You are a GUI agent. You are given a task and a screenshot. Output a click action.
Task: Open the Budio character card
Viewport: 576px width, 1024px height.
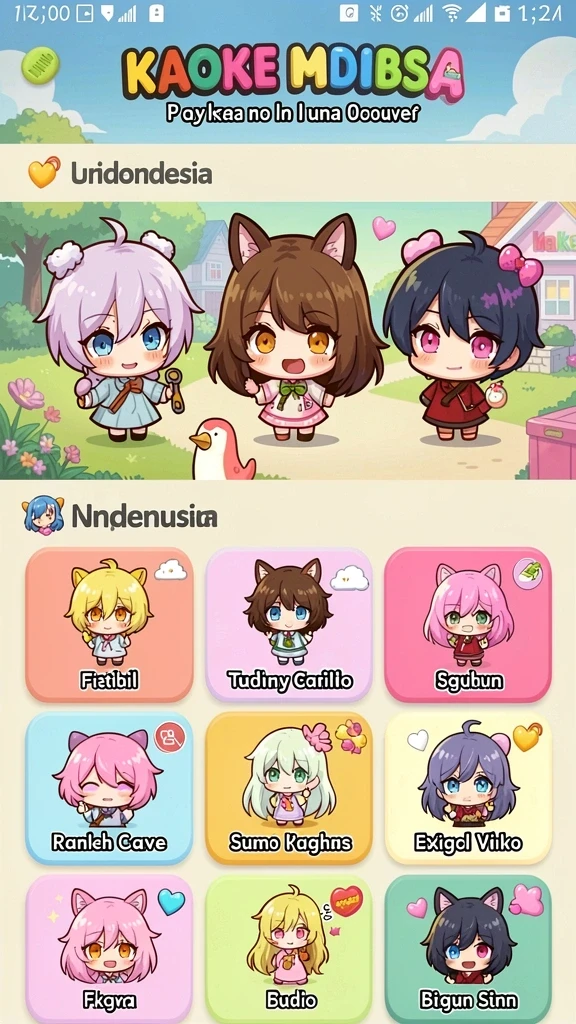(x=289, y=950)
